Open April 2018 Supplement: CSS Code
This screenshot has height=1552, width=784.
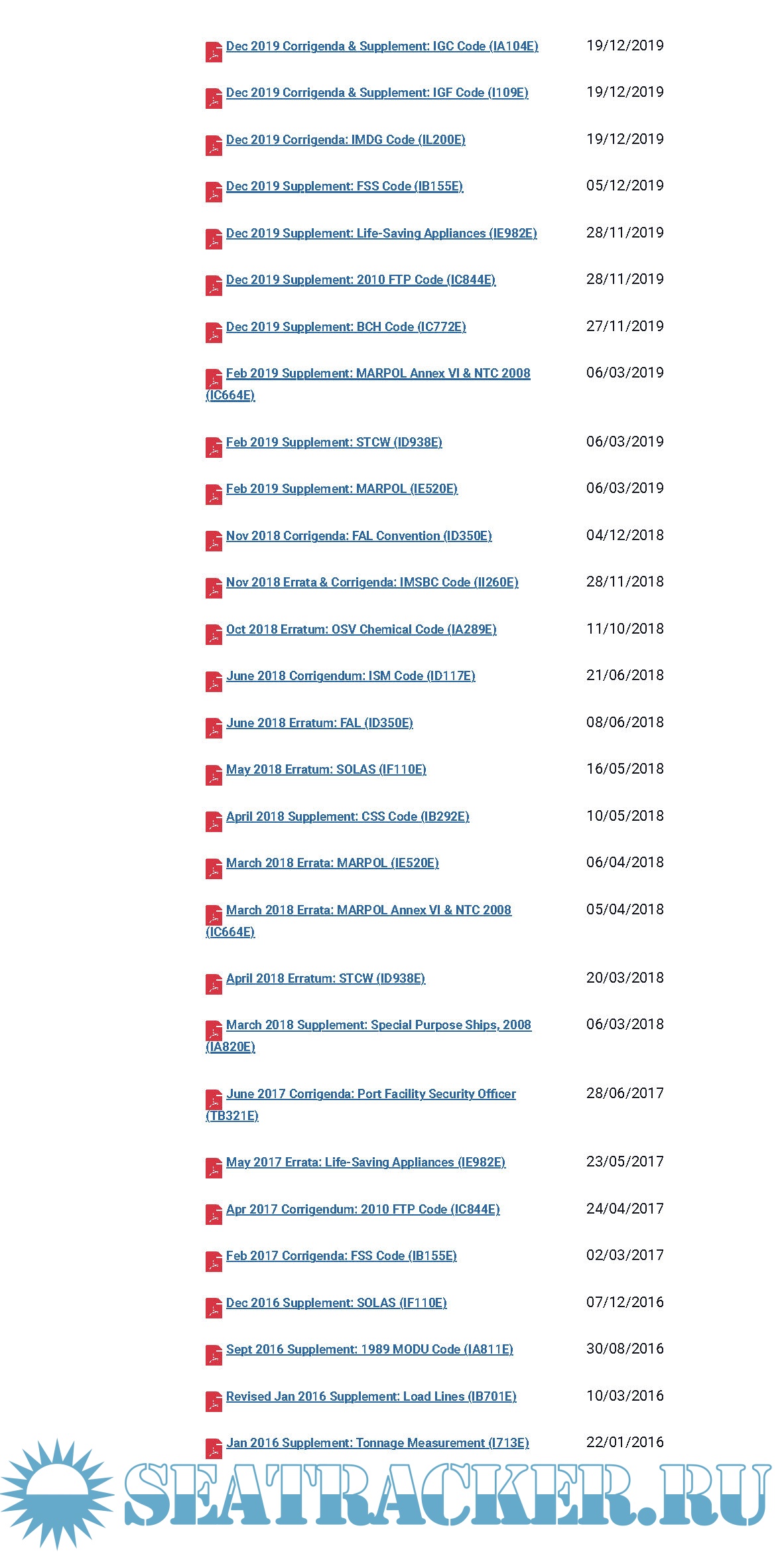pos(348,817)
